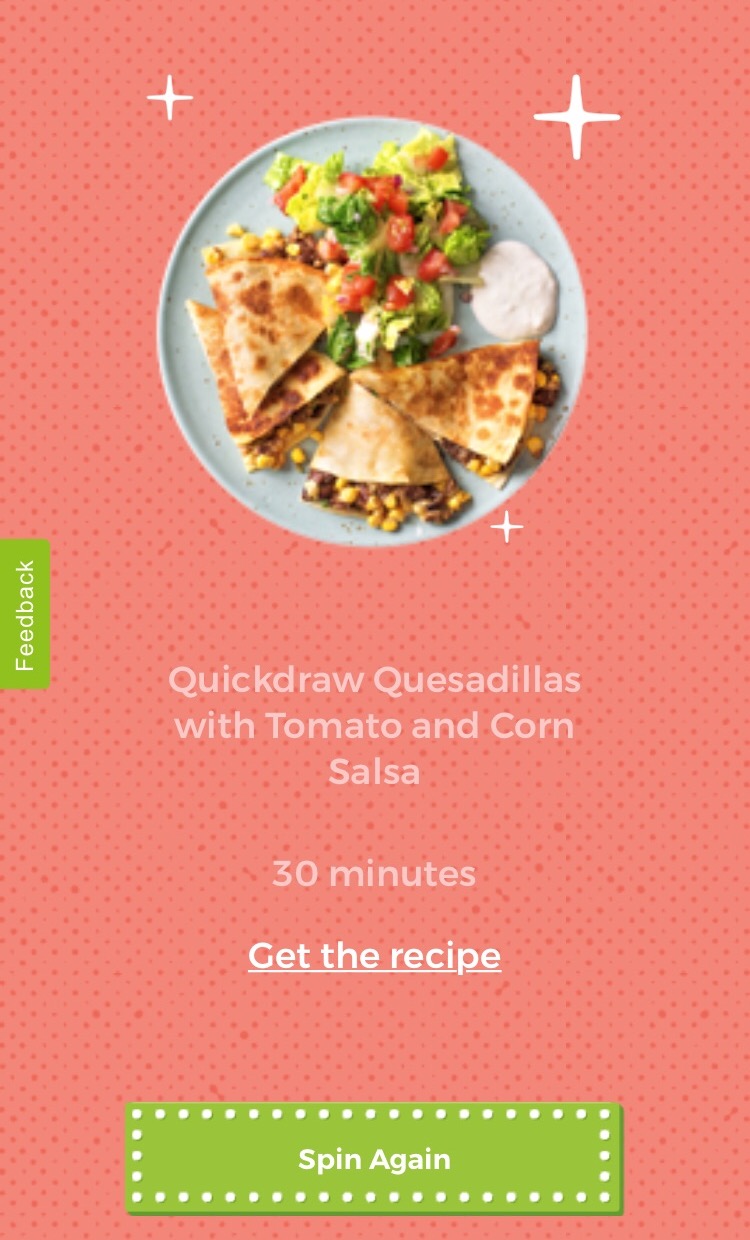Screen dimensions: 750x1240
Task: Open the Get the recipe link
Action: 374,956
